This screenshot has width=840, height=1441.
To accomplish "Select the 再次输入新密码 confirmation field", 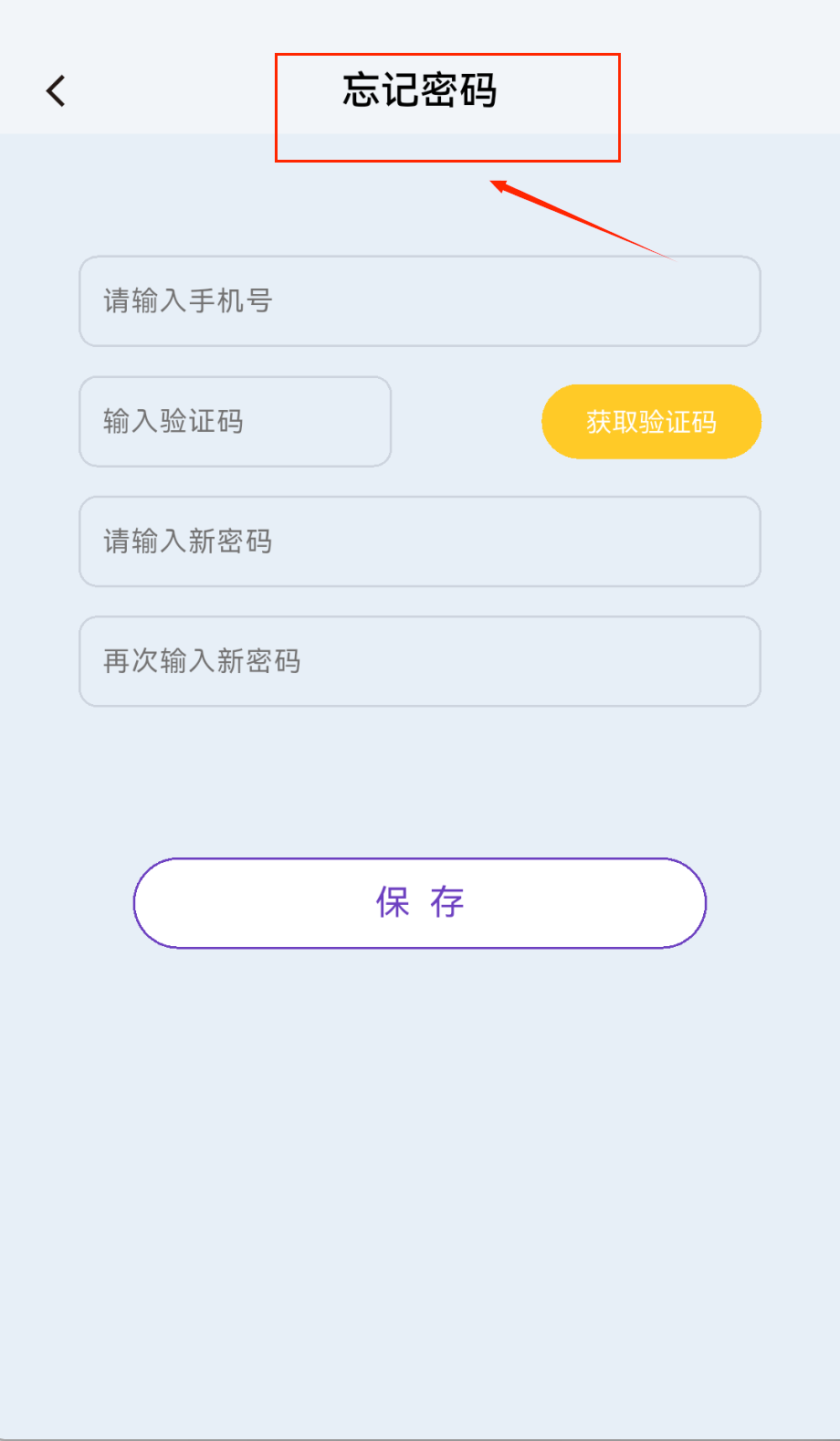I will pyautogui.click(x=419, y=661).
